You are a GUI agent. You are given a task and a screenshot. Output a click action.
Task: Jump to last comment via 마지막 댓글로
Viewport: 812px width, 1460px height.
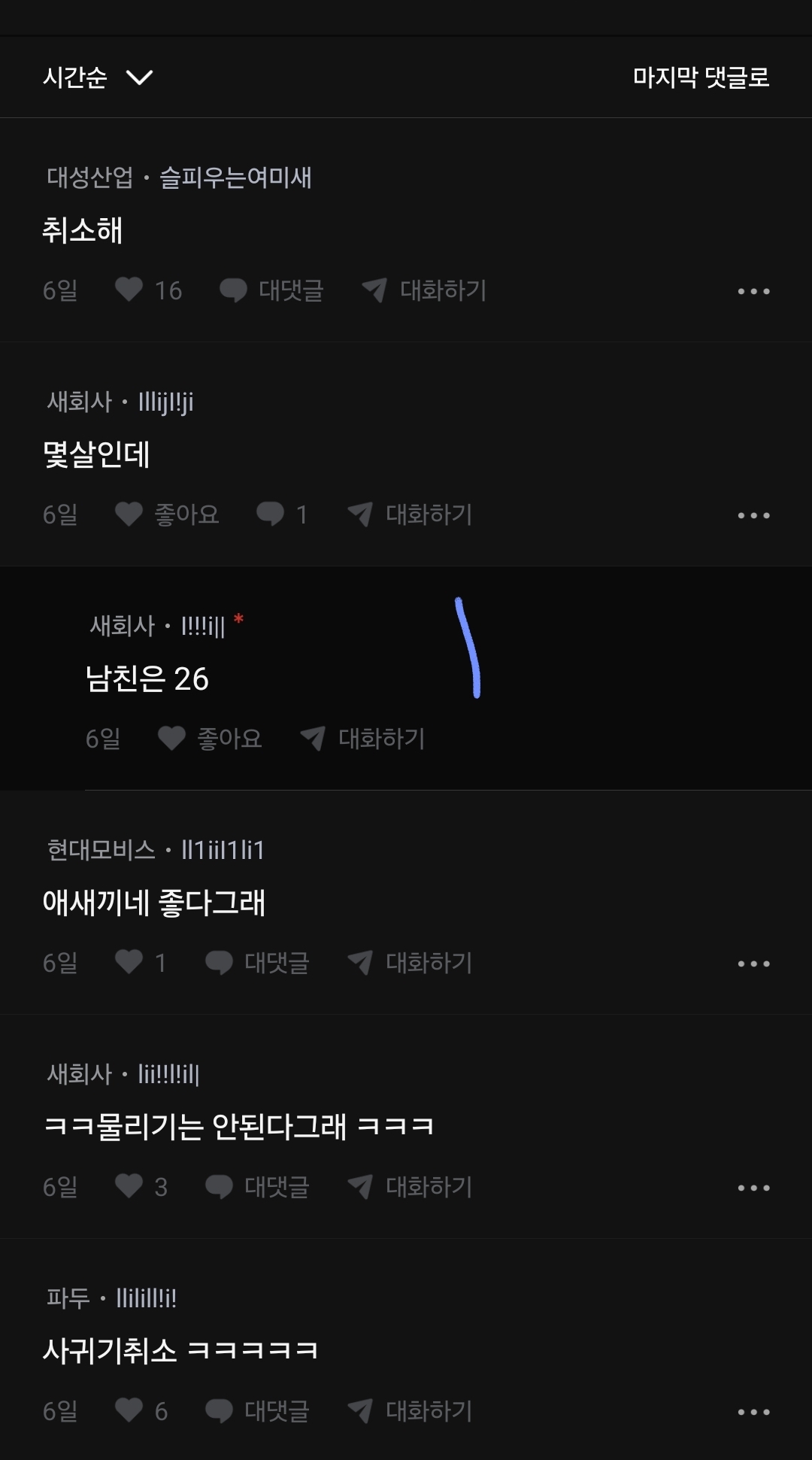click(x=701, y=77)
